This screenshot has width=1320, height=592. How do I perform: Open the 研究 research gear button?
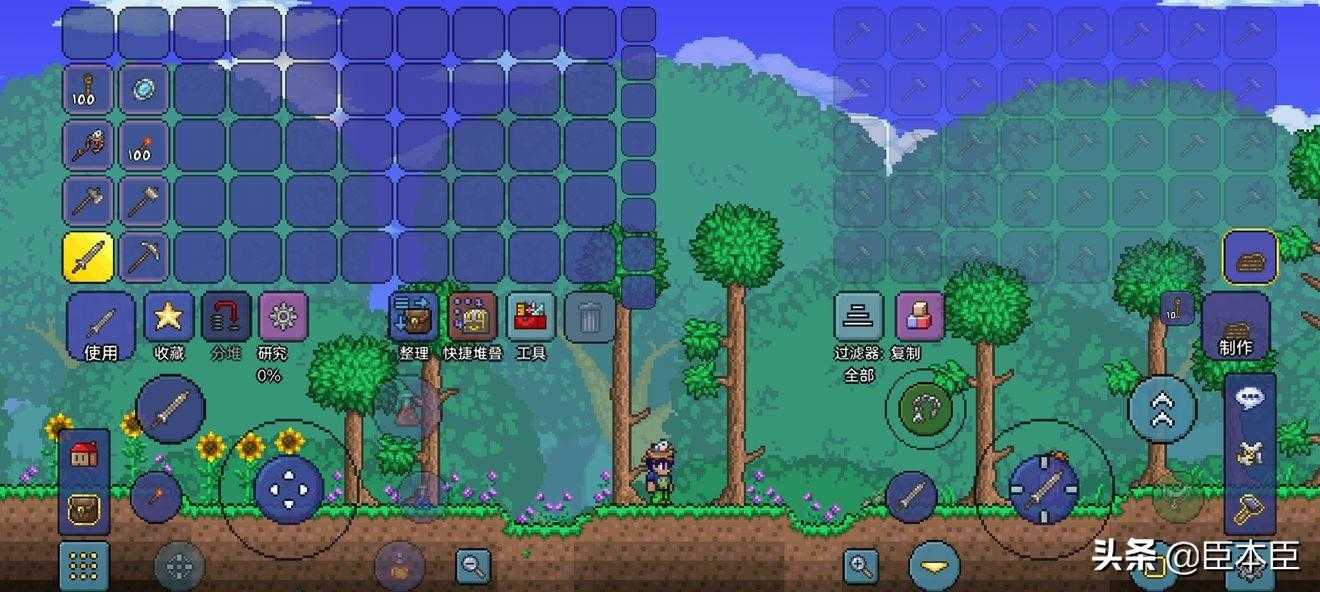(x=283, y=319)
